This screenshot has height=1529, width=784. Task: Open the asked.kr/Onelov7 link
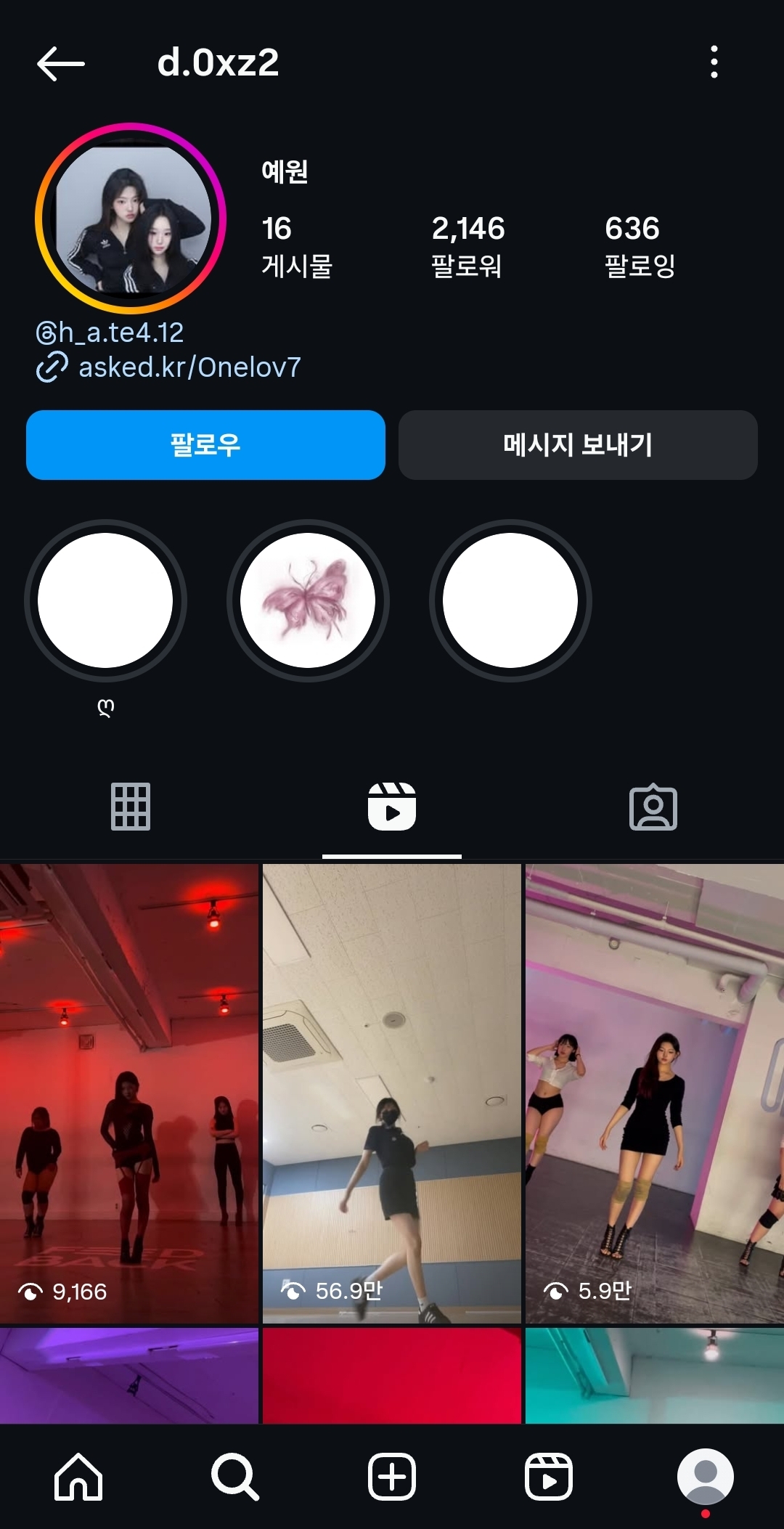(189, 367)
